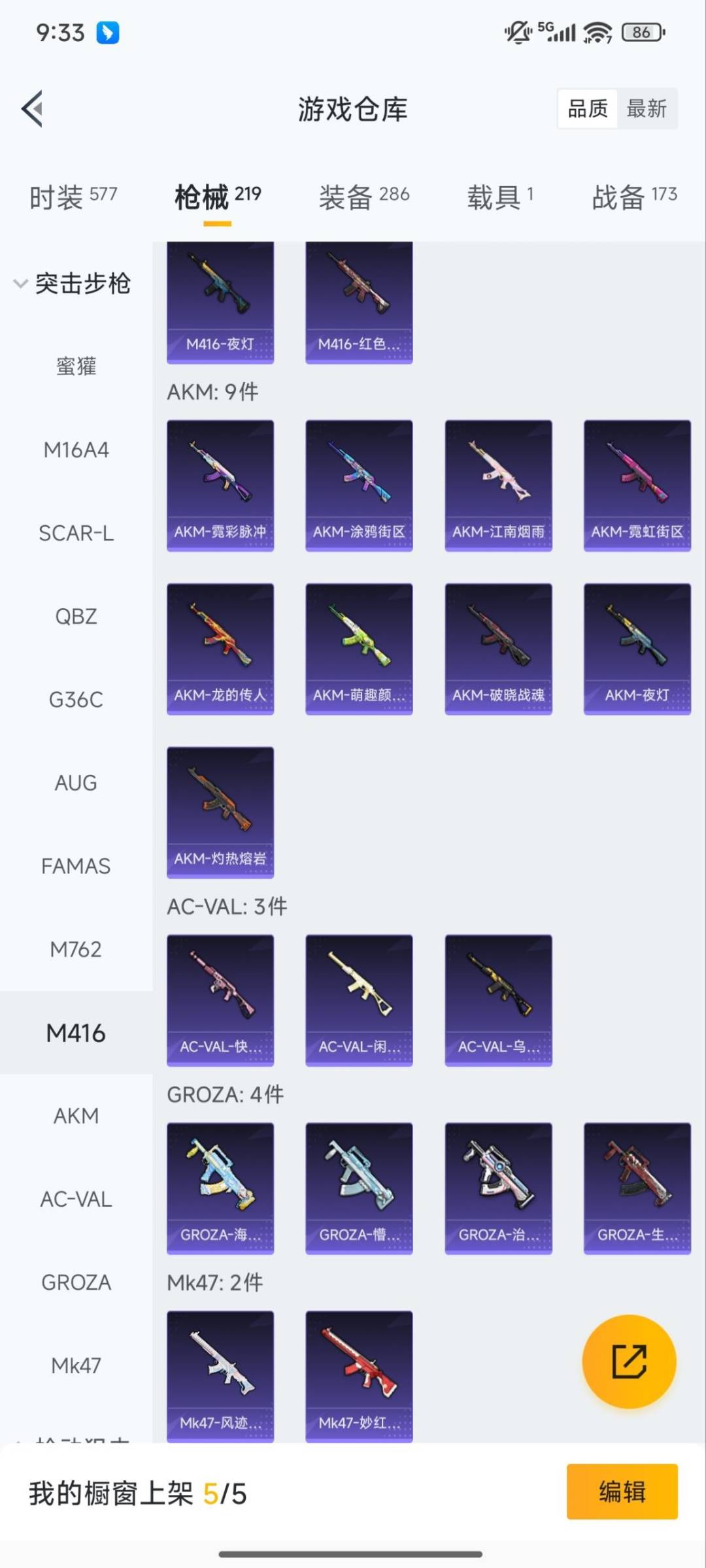Open the M416-夜灯 skin

220,302
